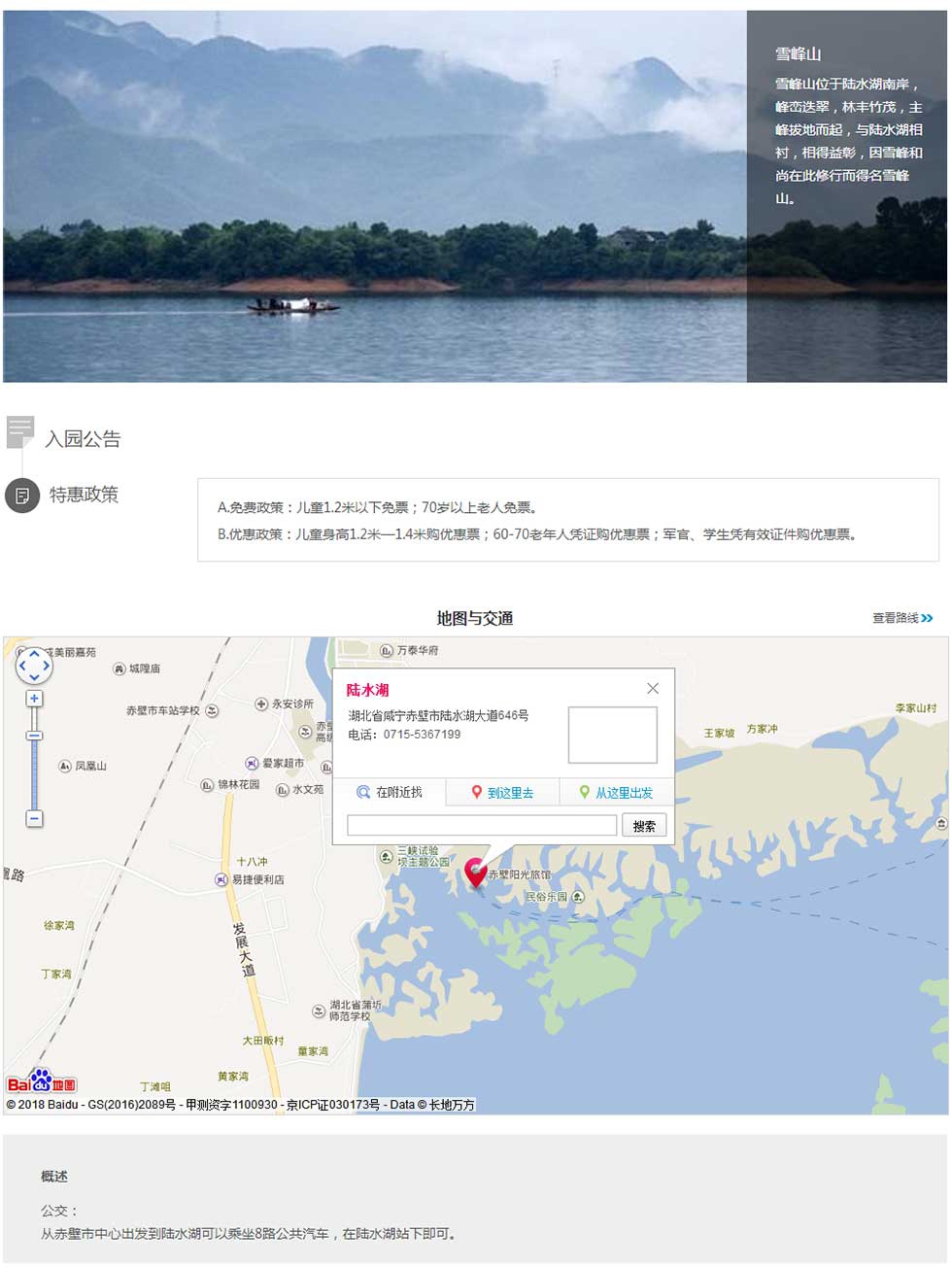The image size is (952, 1267).
Task: Tap the map pan direction control
Action: click(34, 666)
